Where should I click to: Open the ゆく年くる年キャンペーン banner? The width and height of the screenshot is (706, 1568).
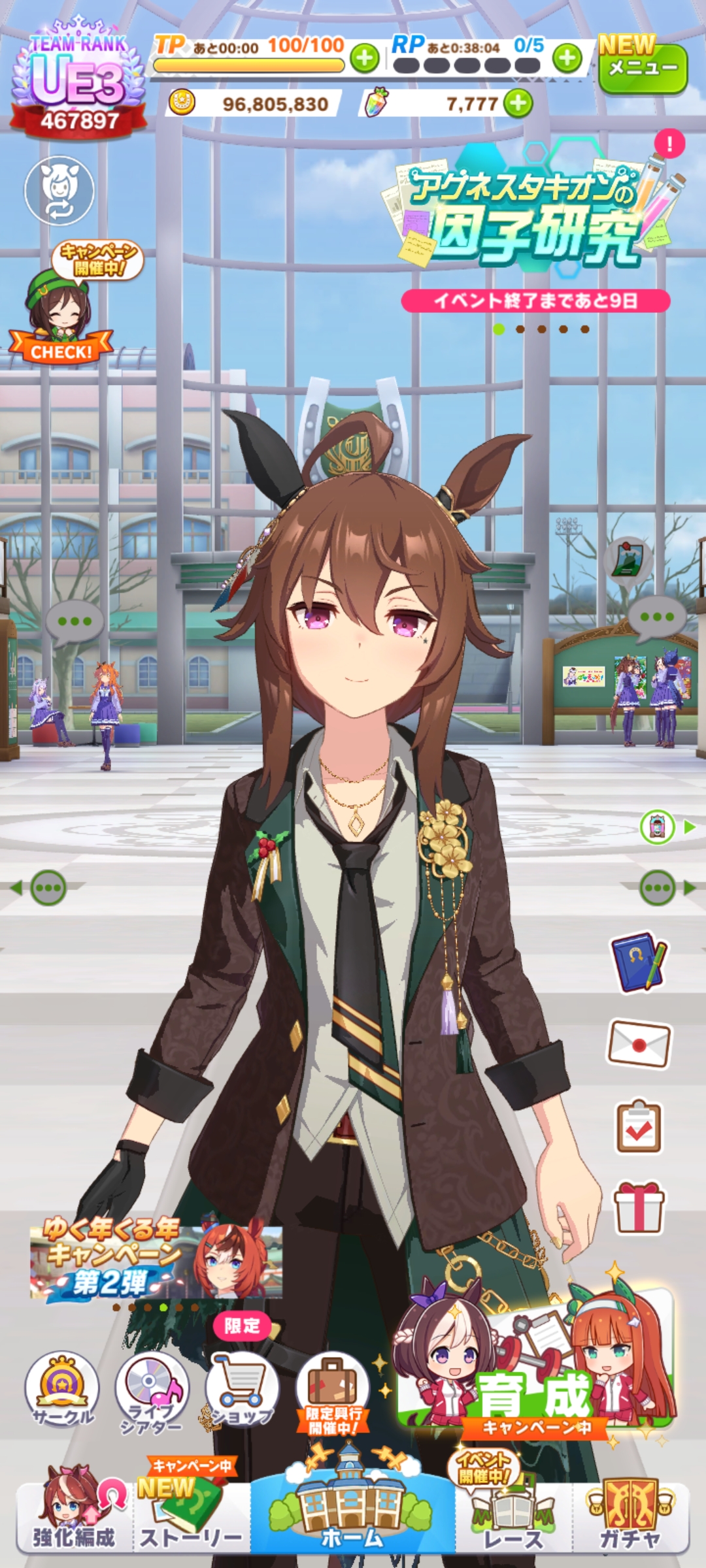point(157,1260)
